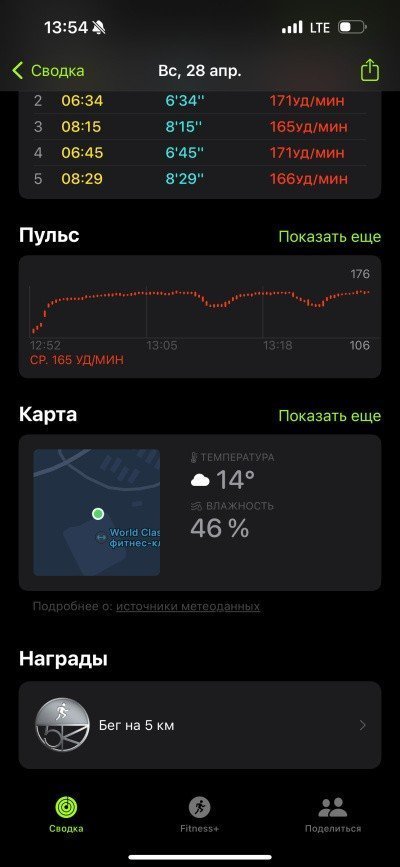Switch to the Fitness+ tab
Screen dimensions: 400x867
pyautogui.click(x=200, y=814)
